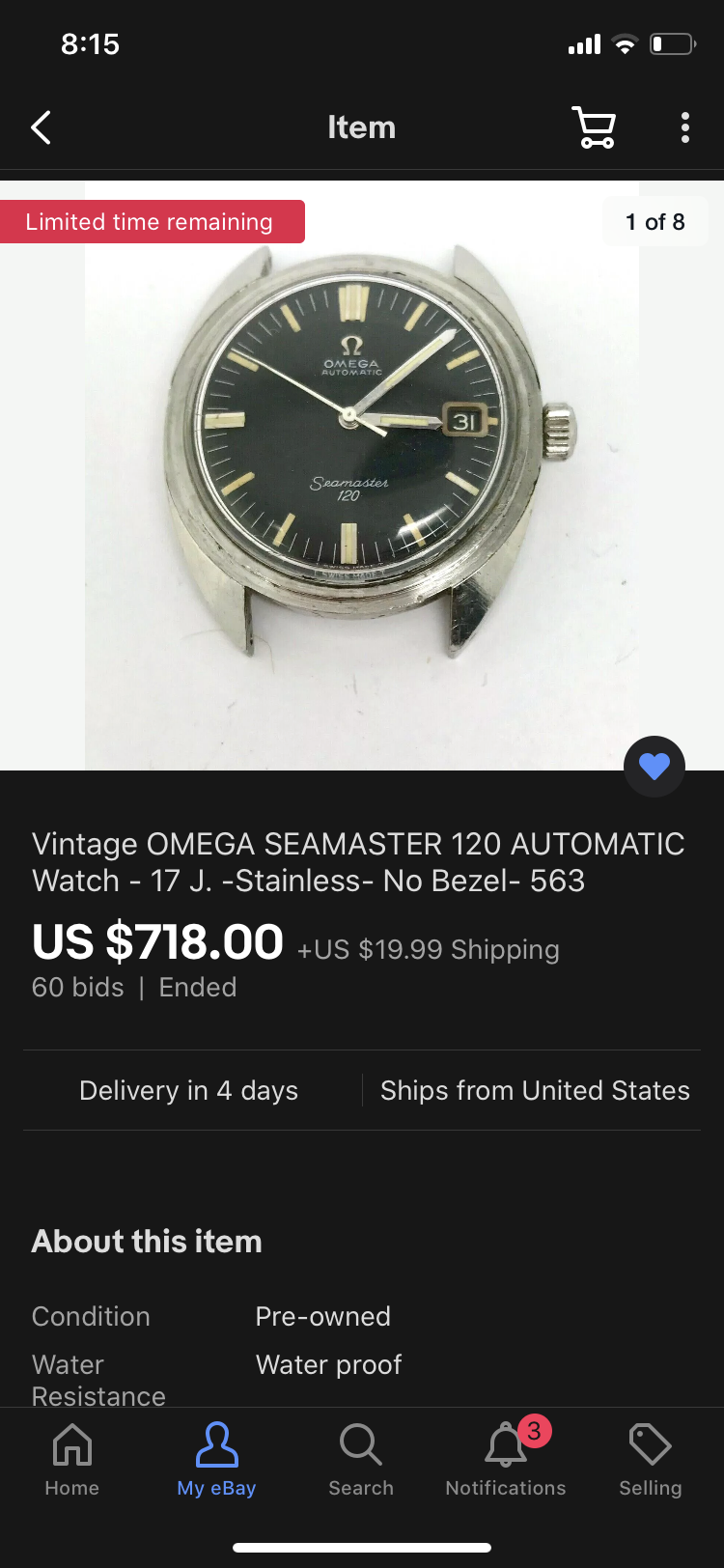The image size is (724, 1568).
Task: Switch to the Home tab
Action: 72,1460
